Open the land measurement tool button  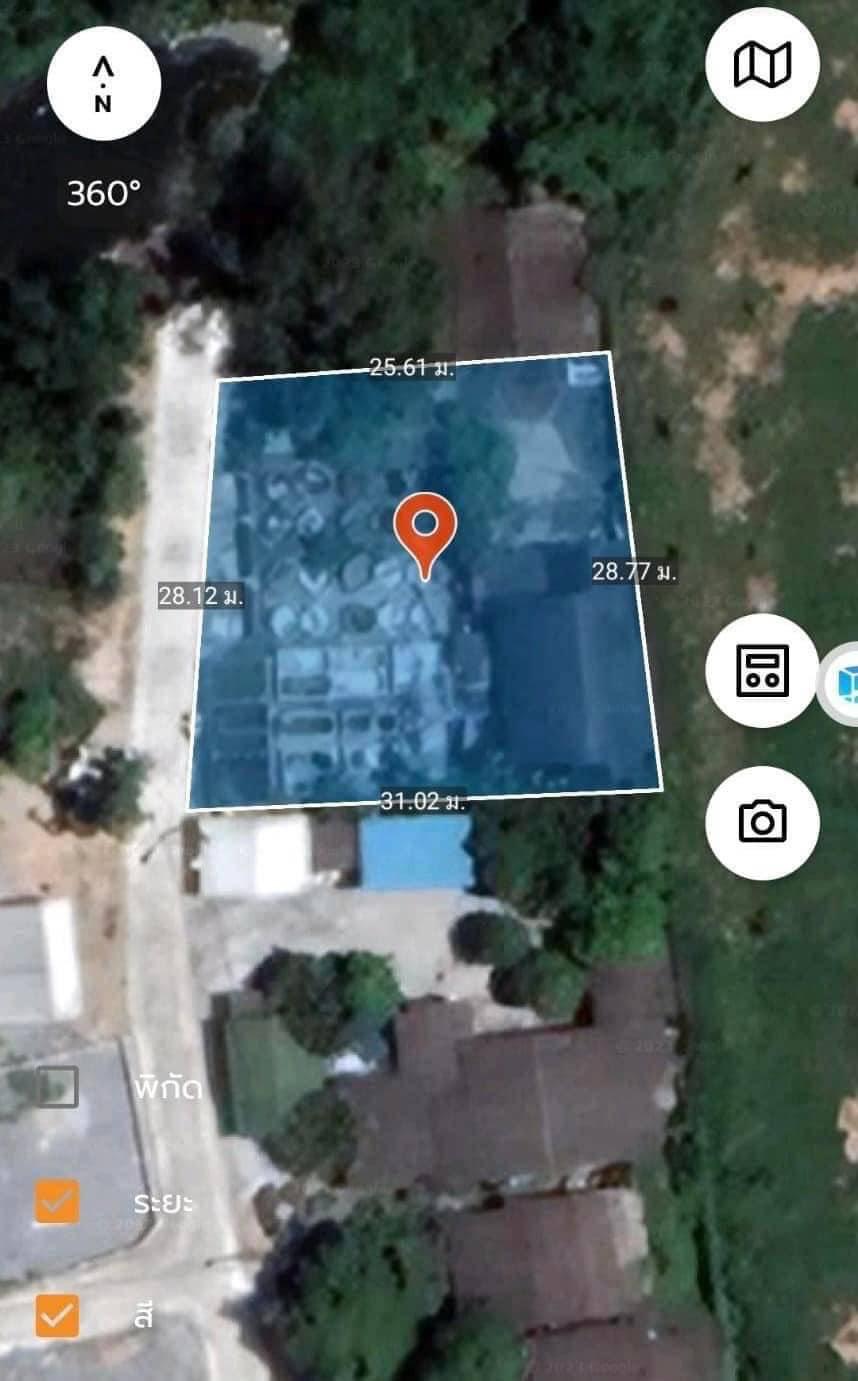pyautogui.click(x=762, y=670)
